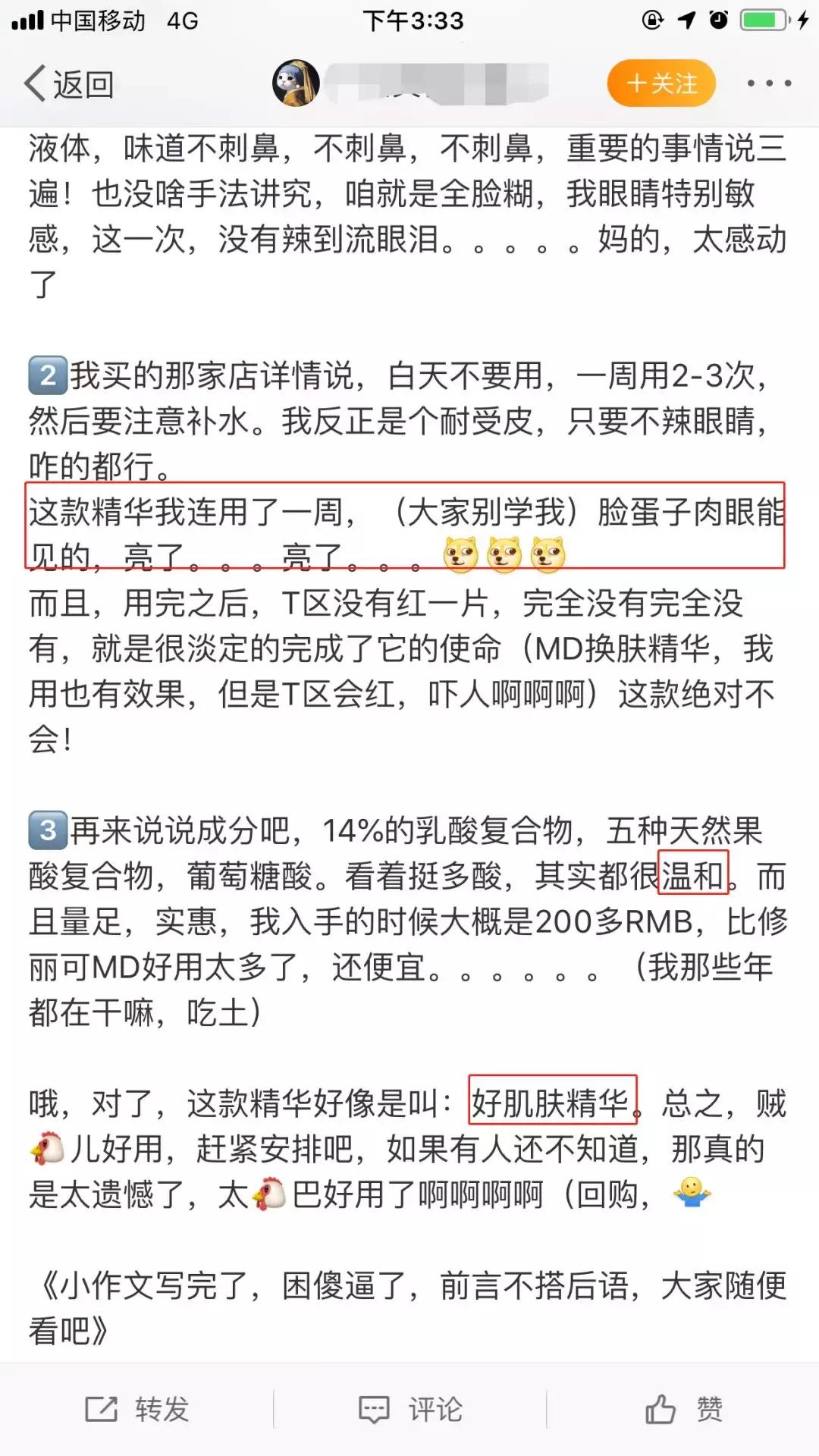Repost this post via 转发
The image size is (819, 1456).
pos(137,1409)
